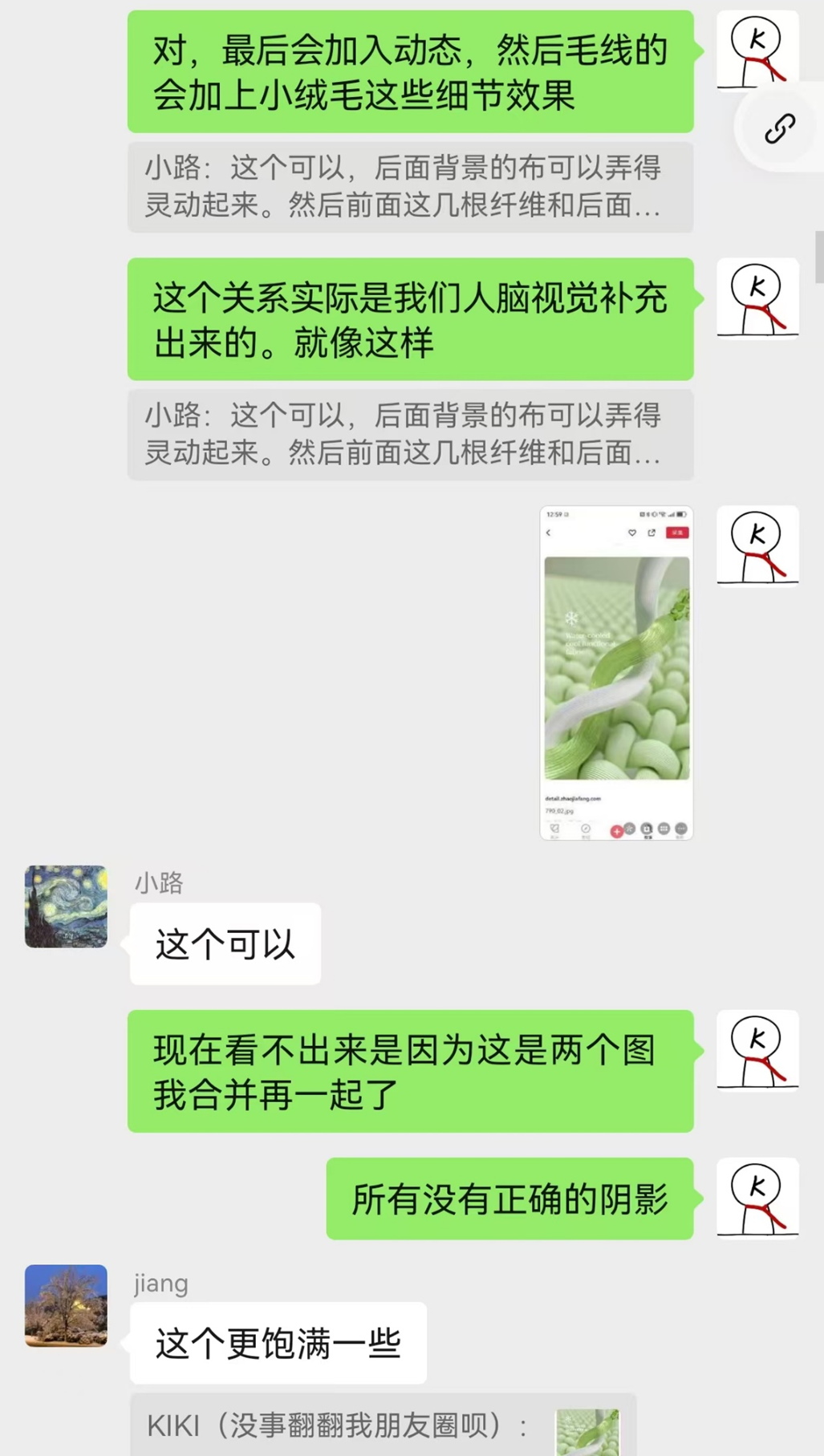Screen dimensions: 824x1456
Task: Tap sender avatar beside the shared image
Action: (757, 546)
